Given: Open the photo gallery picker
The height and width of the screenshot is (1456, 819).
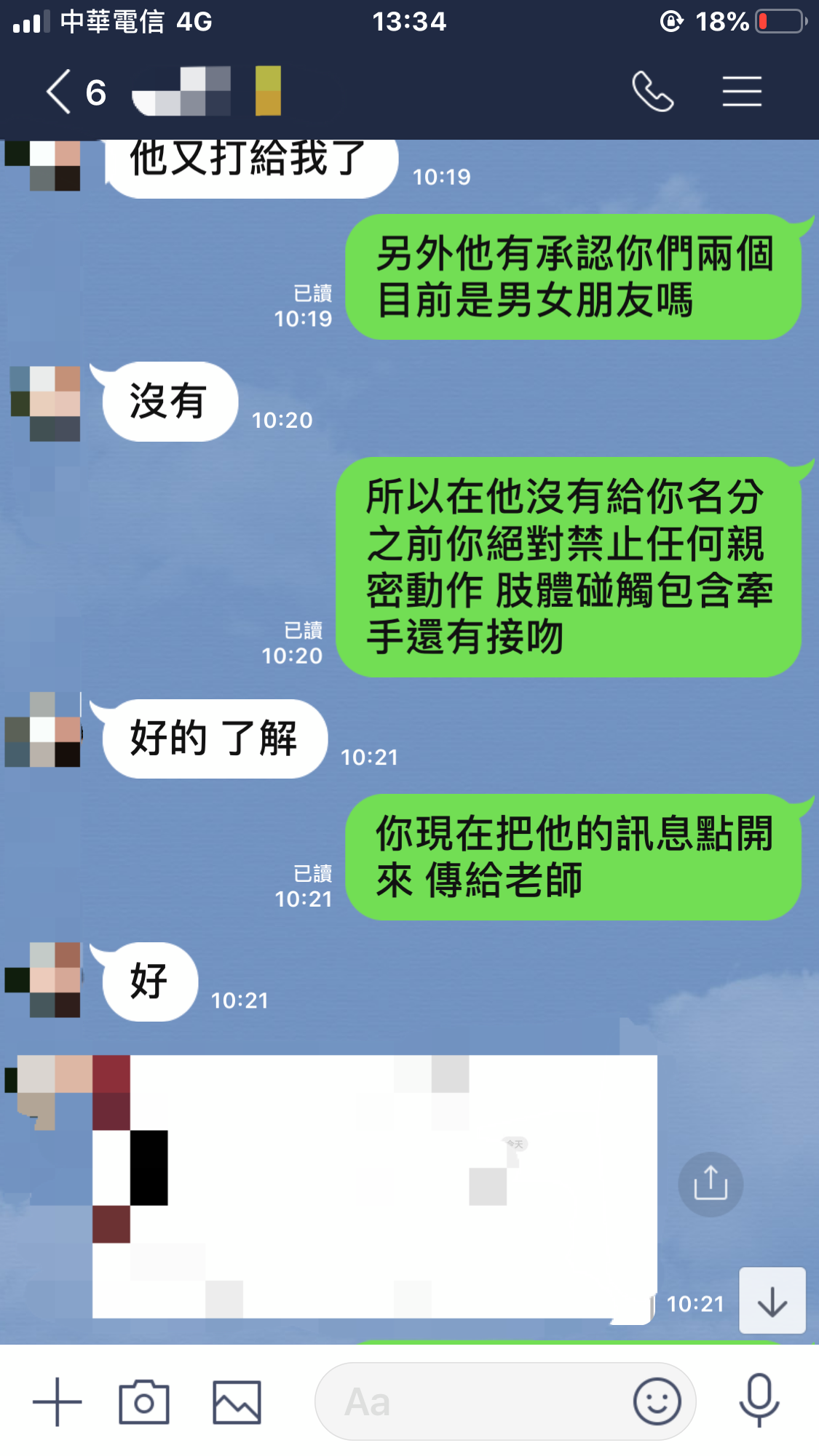Looking at the screenshot, I should coord(237,1401).
